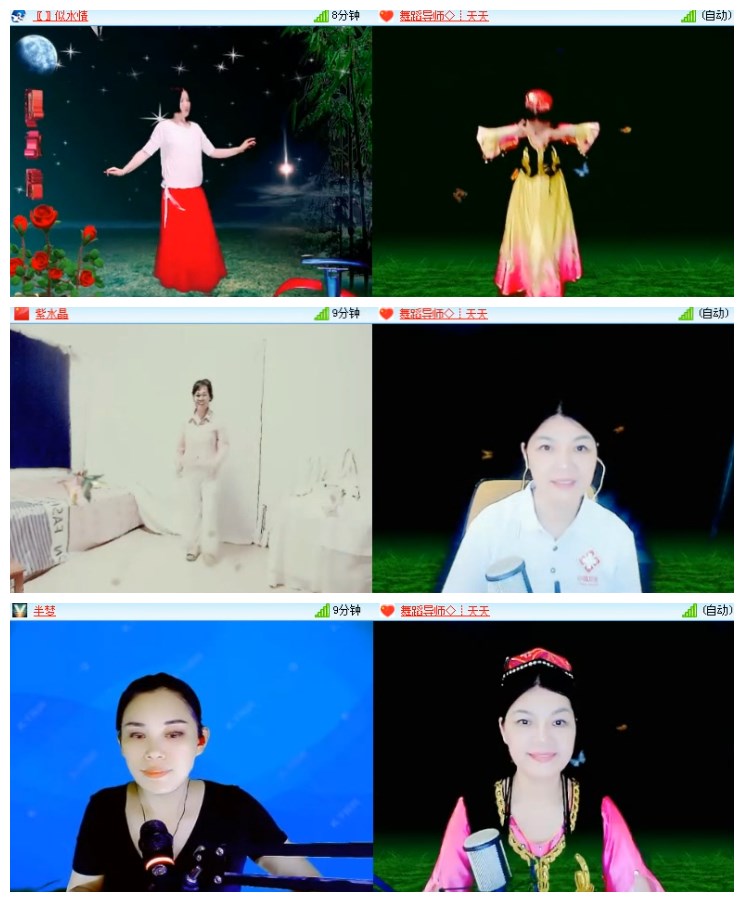Click the heart icon in the bottom row header
744x902 pixels.
point(386,609)
